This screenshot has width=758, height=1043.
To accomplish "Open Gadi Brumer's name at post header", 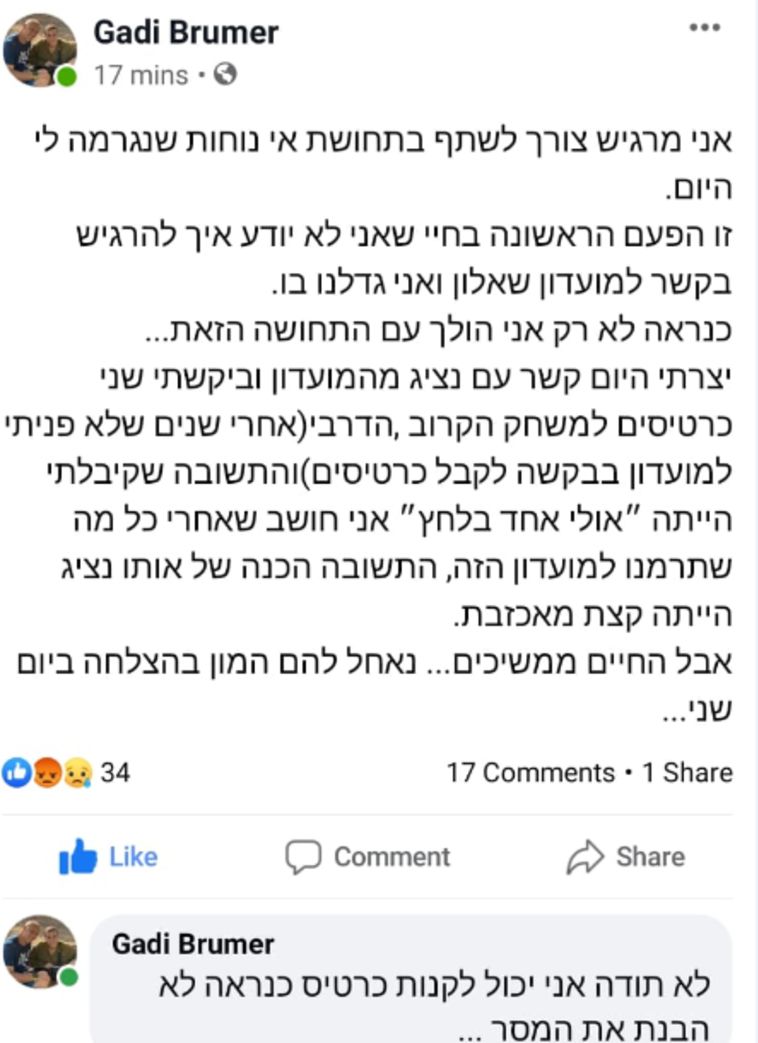I will pyautogui.click(x=186, y=32).
